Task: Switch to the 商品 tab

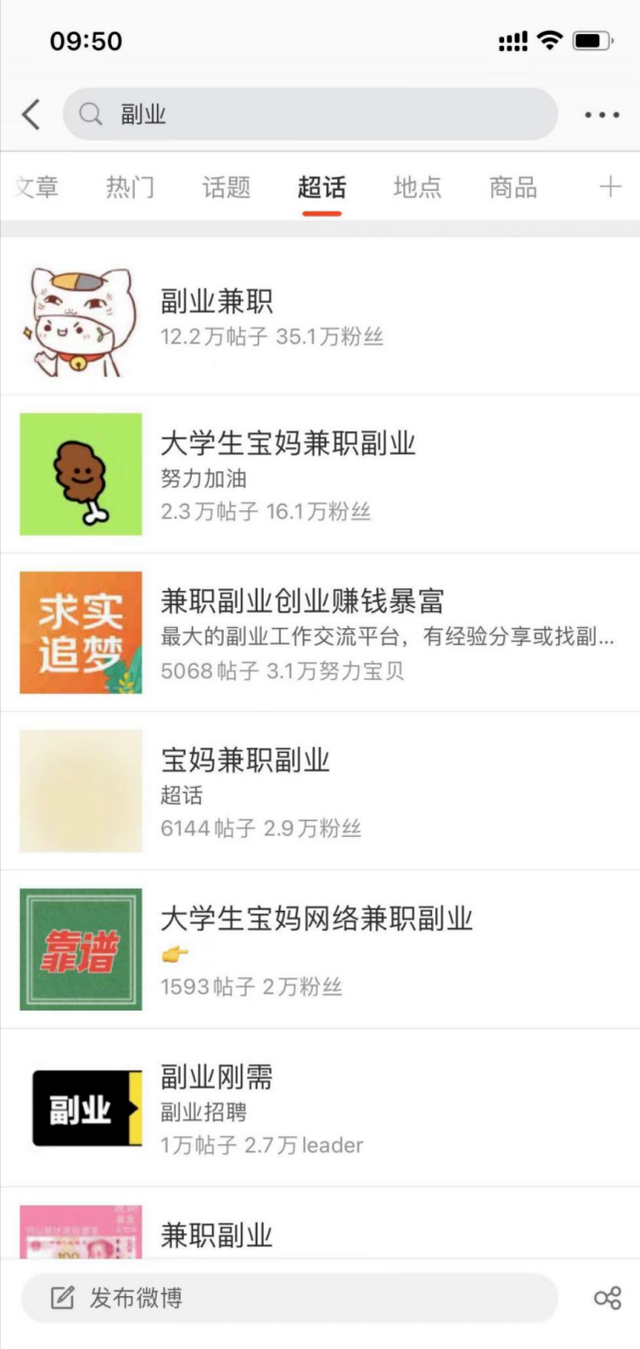Action: click(x=513, y=187)
